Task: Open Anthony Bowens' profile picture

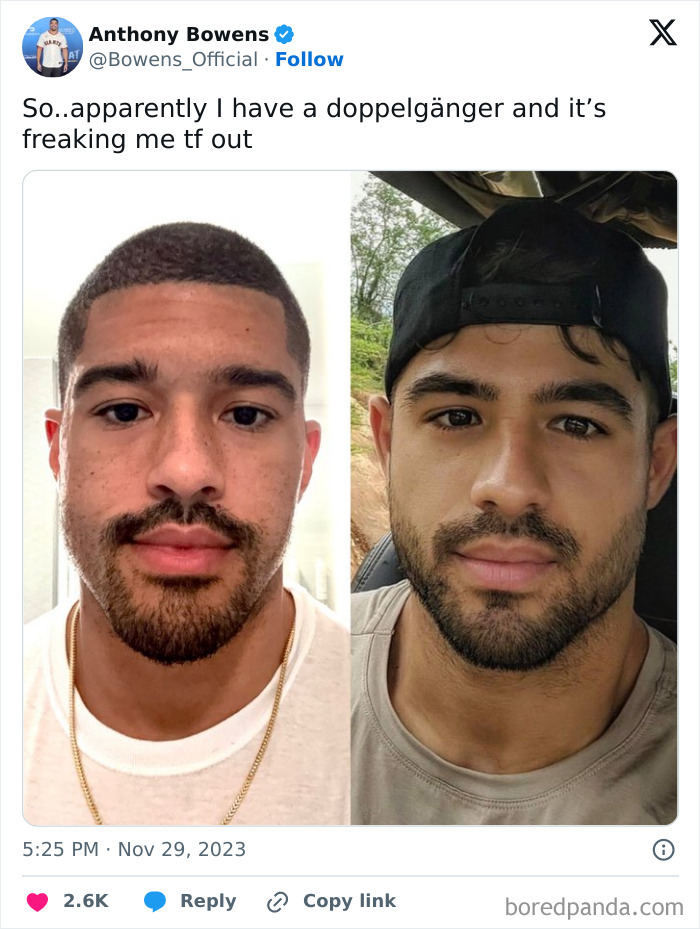Action: tap(52, 47)
